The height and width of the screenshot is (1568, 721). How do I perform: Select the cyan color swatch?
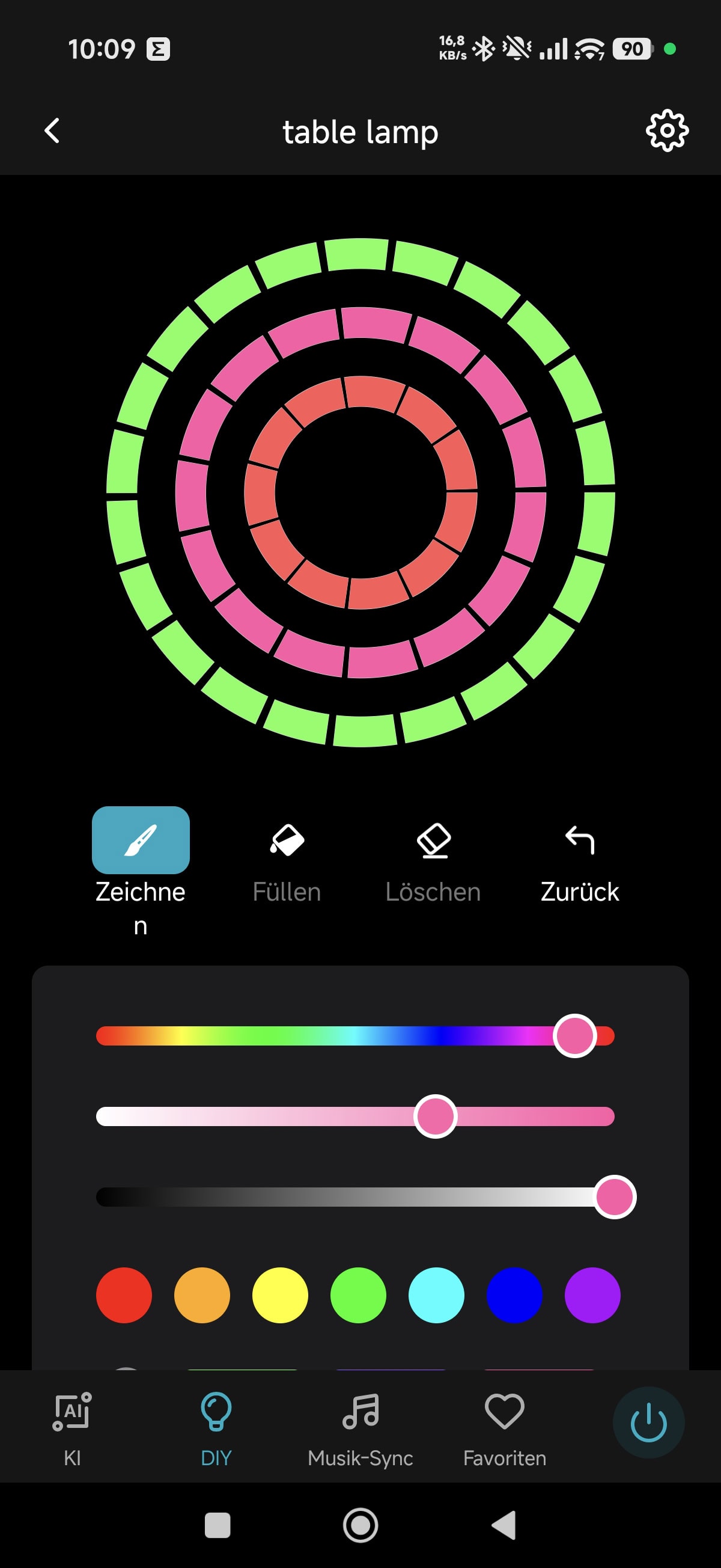coord(436,1295)
